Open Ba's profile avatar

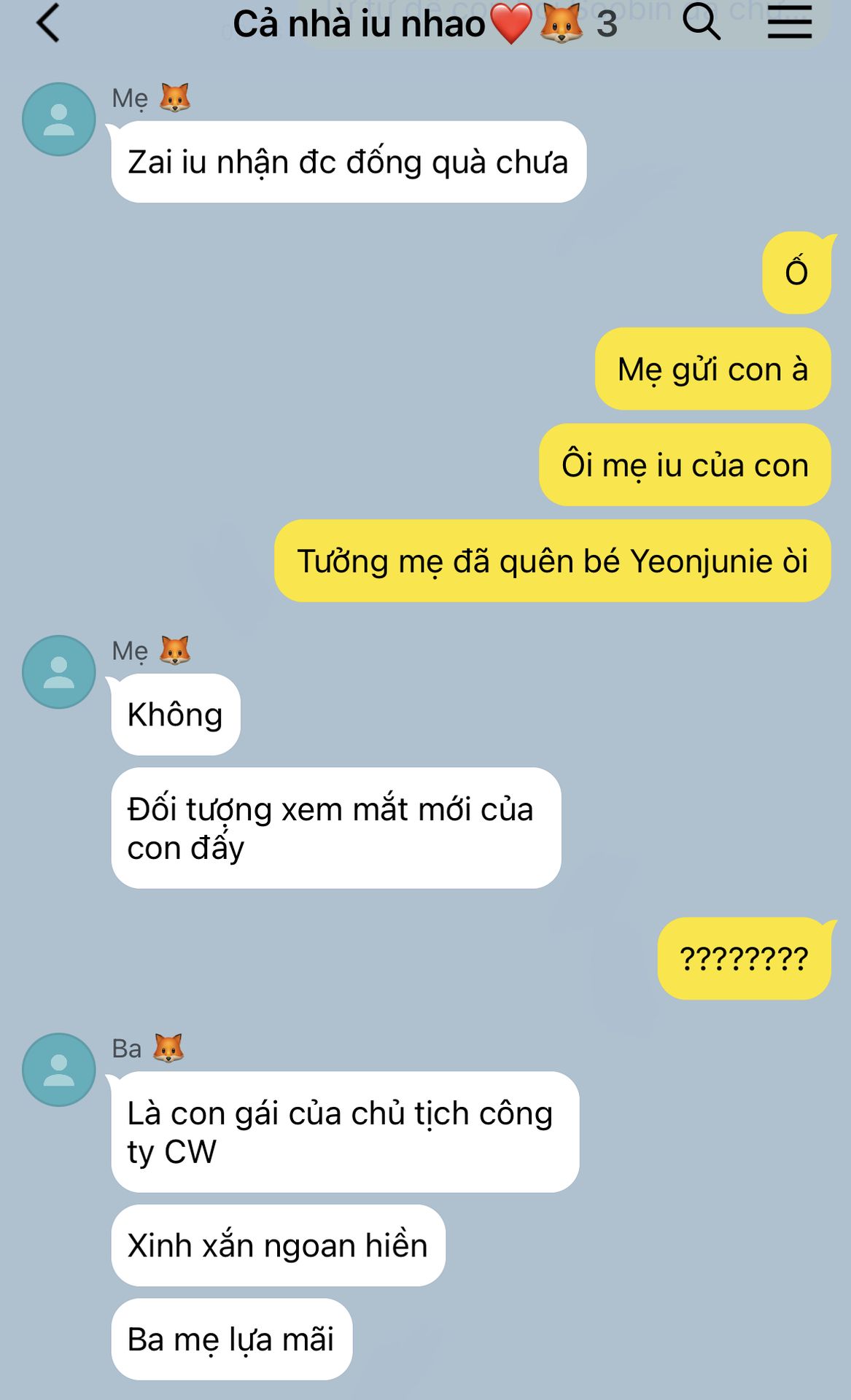point(59,1070)
